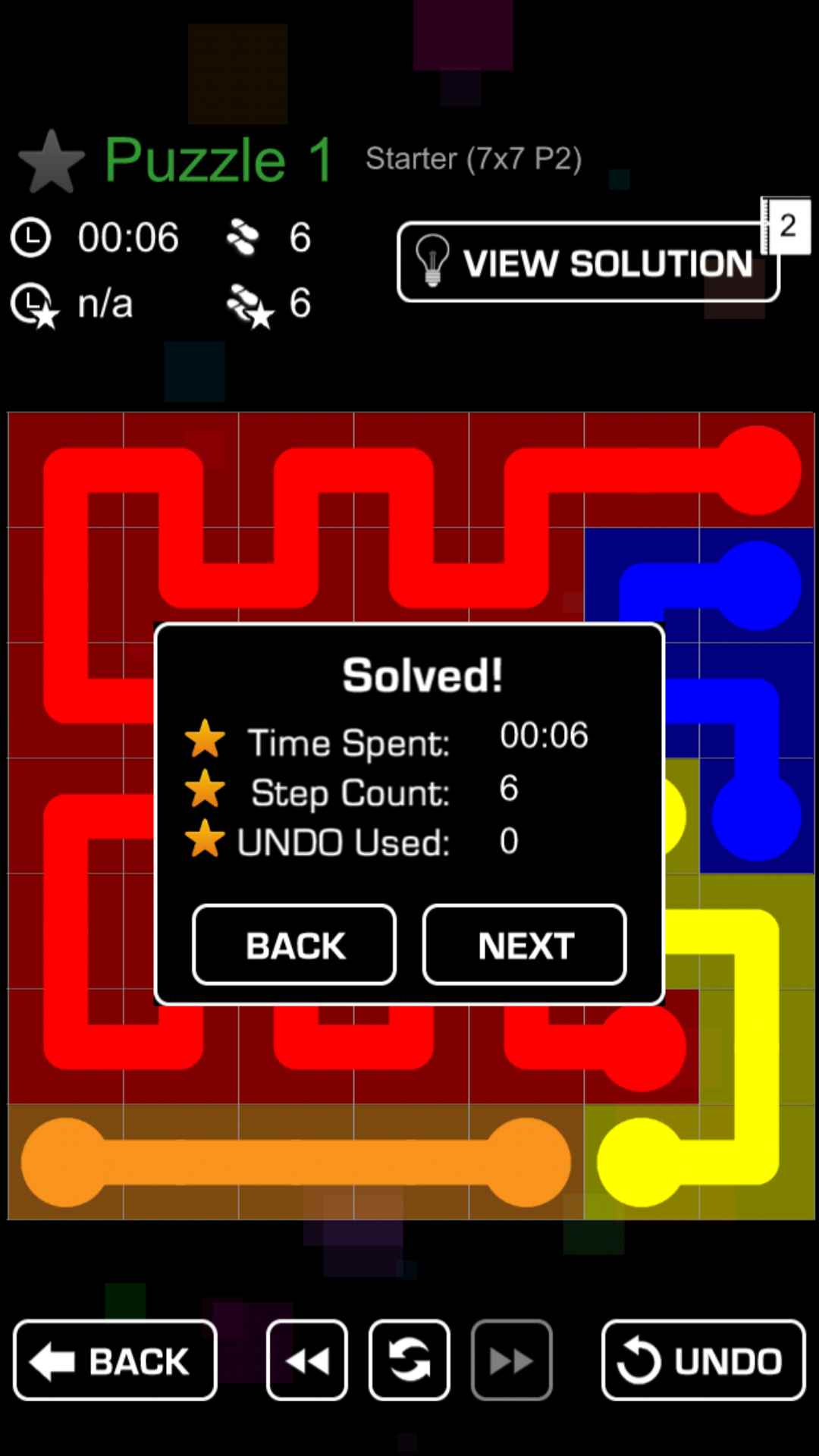Image resolution: width=819 pixels, height=1456 pixels.
Task: Undo the last move
Action: 703,1360
